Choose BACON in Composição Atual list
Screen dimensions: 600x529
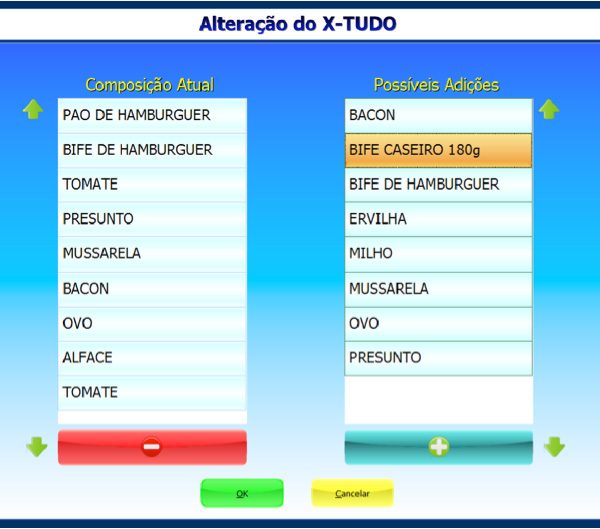[152, 288]
